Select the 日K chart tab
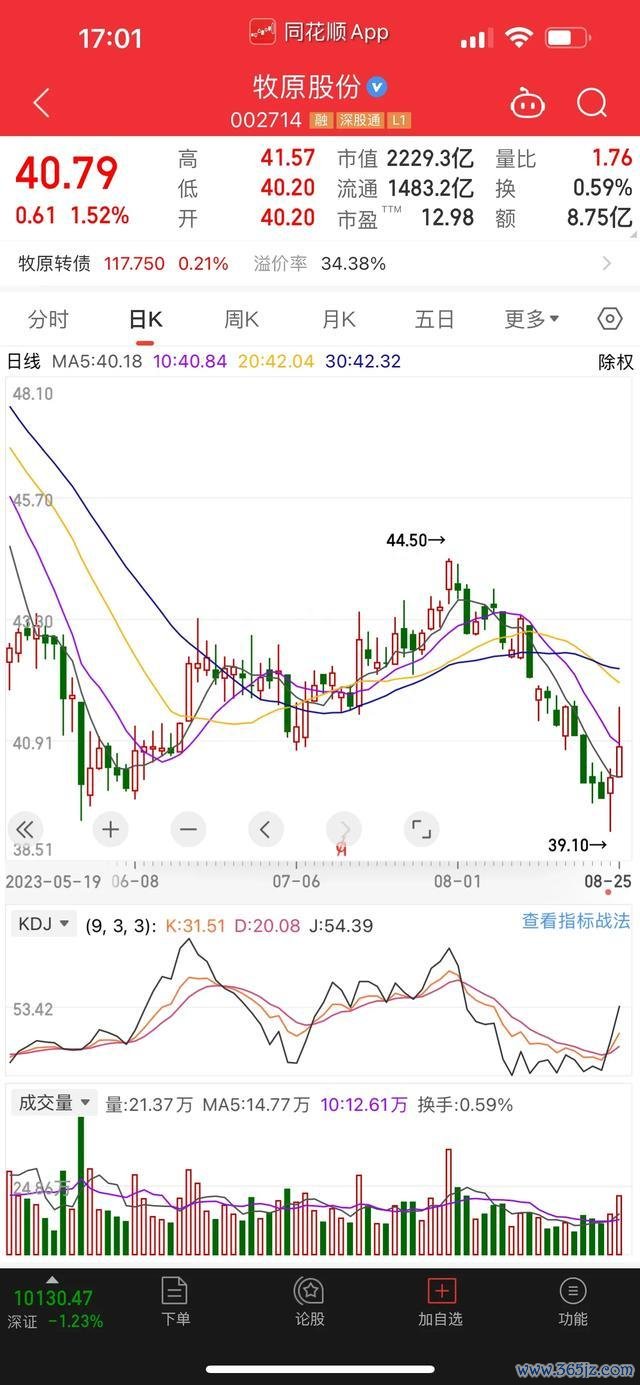The height and width of the screenshot is (1385, 640). [145, 319]
